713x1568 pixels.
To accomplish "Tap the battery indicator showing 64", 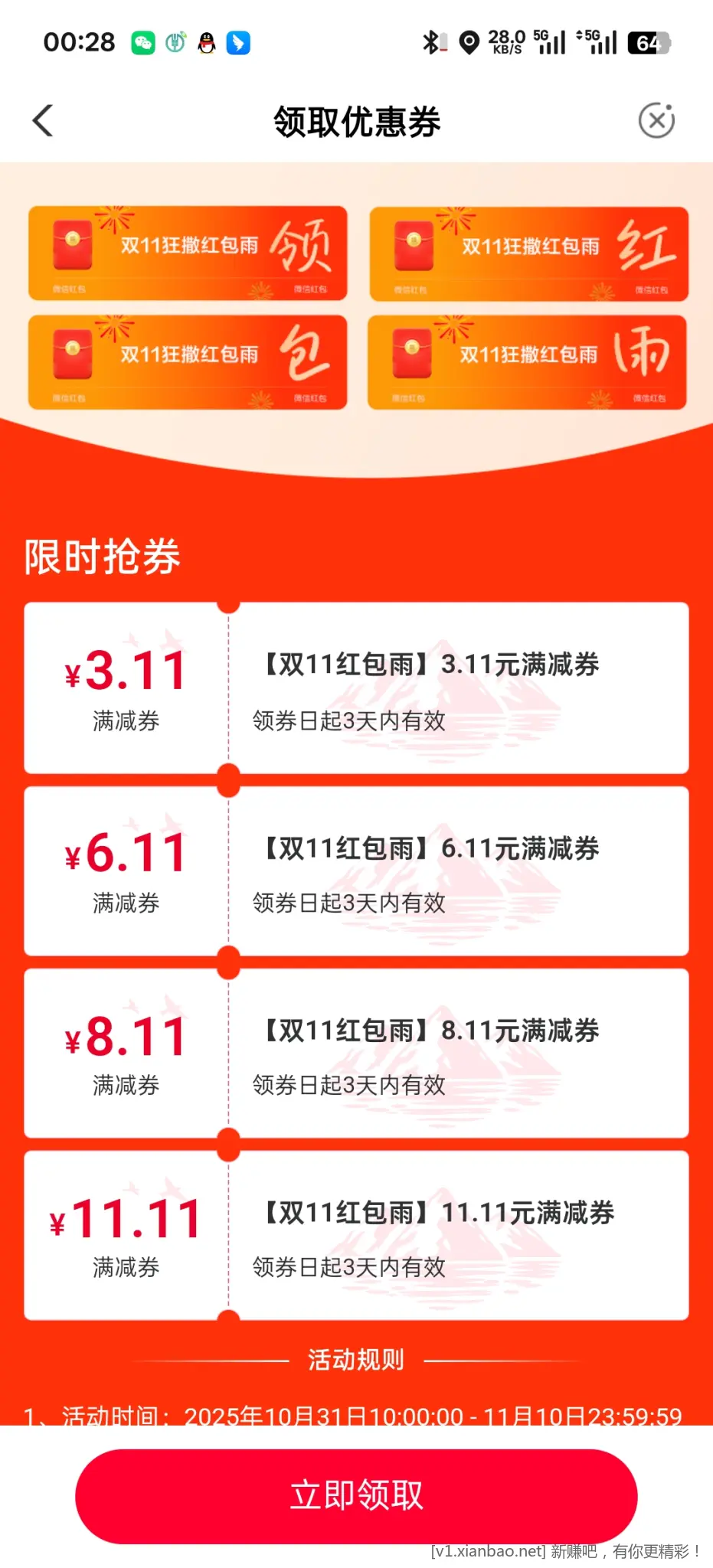I will (649, 43).
